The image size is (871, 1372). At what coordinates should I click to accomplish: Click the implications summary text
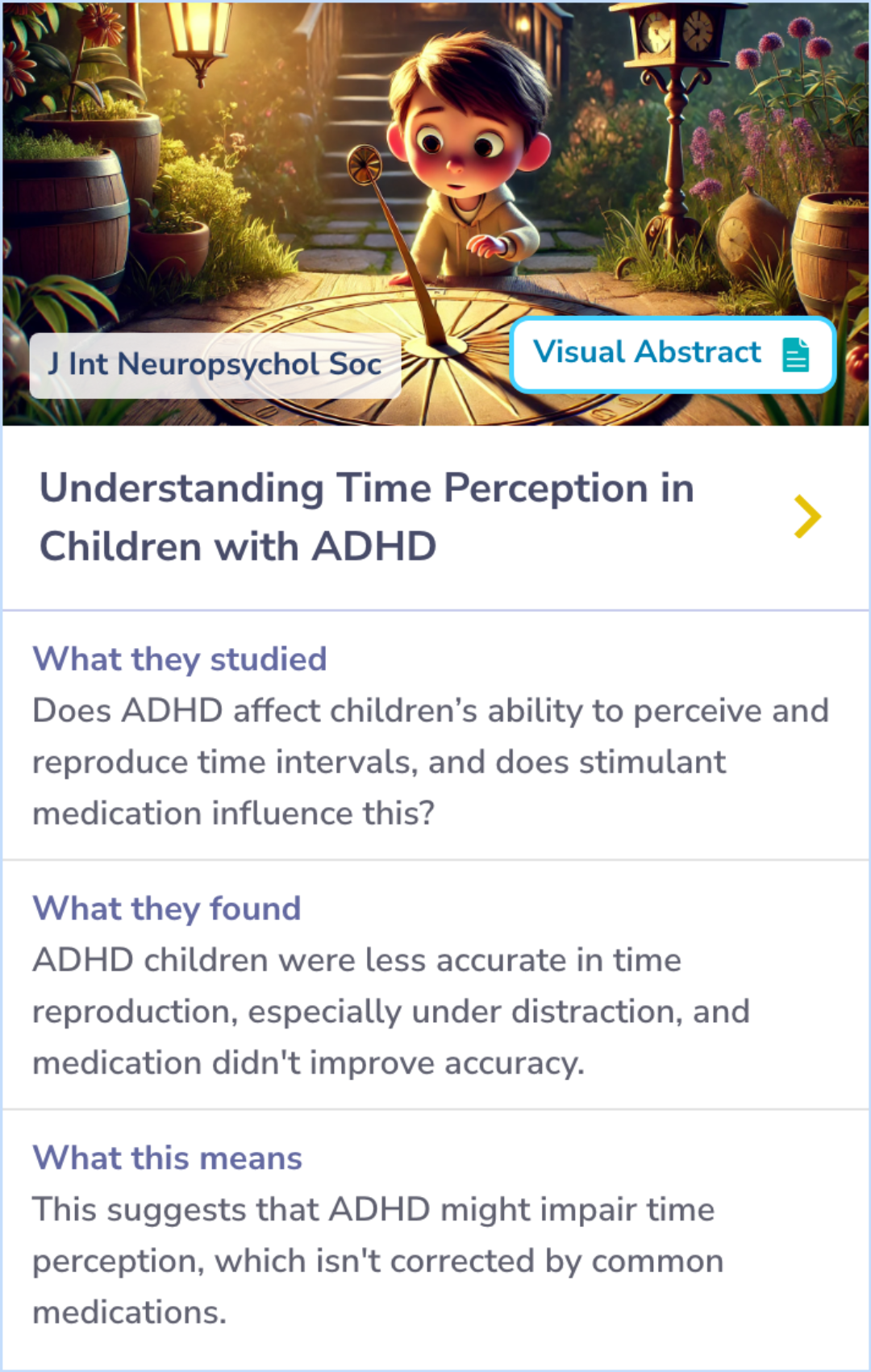[x=377, y=1259]
